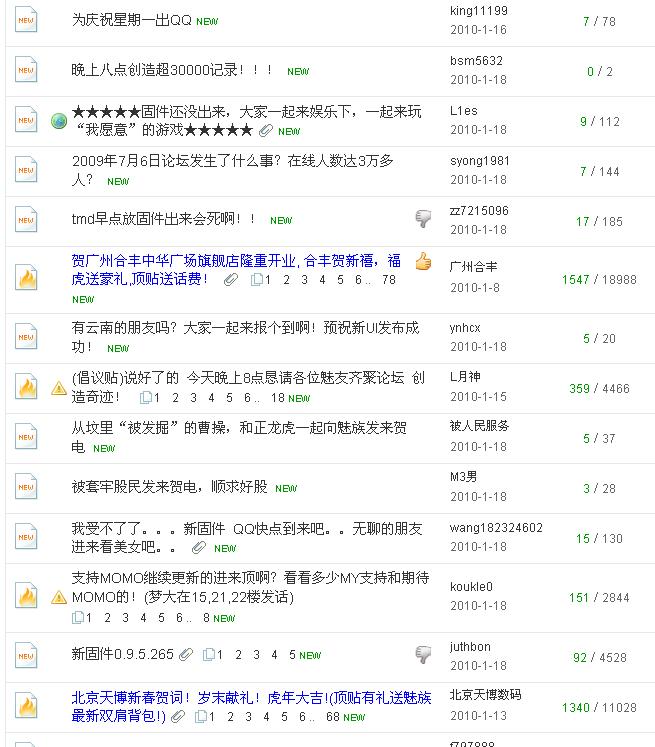The width and height of the screenshot is (655, 747).
Task: Go to page 5 of 新固件0.9.5.265
Action: coord(293,655)
